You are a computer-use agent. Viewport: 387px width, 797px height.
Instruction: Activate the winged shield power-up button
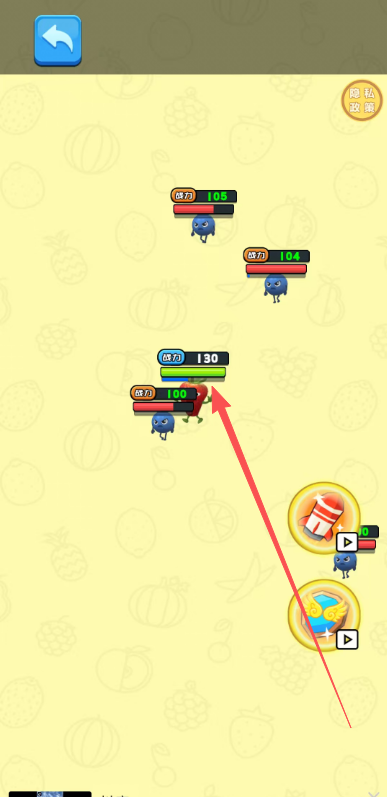click(324, 616)
